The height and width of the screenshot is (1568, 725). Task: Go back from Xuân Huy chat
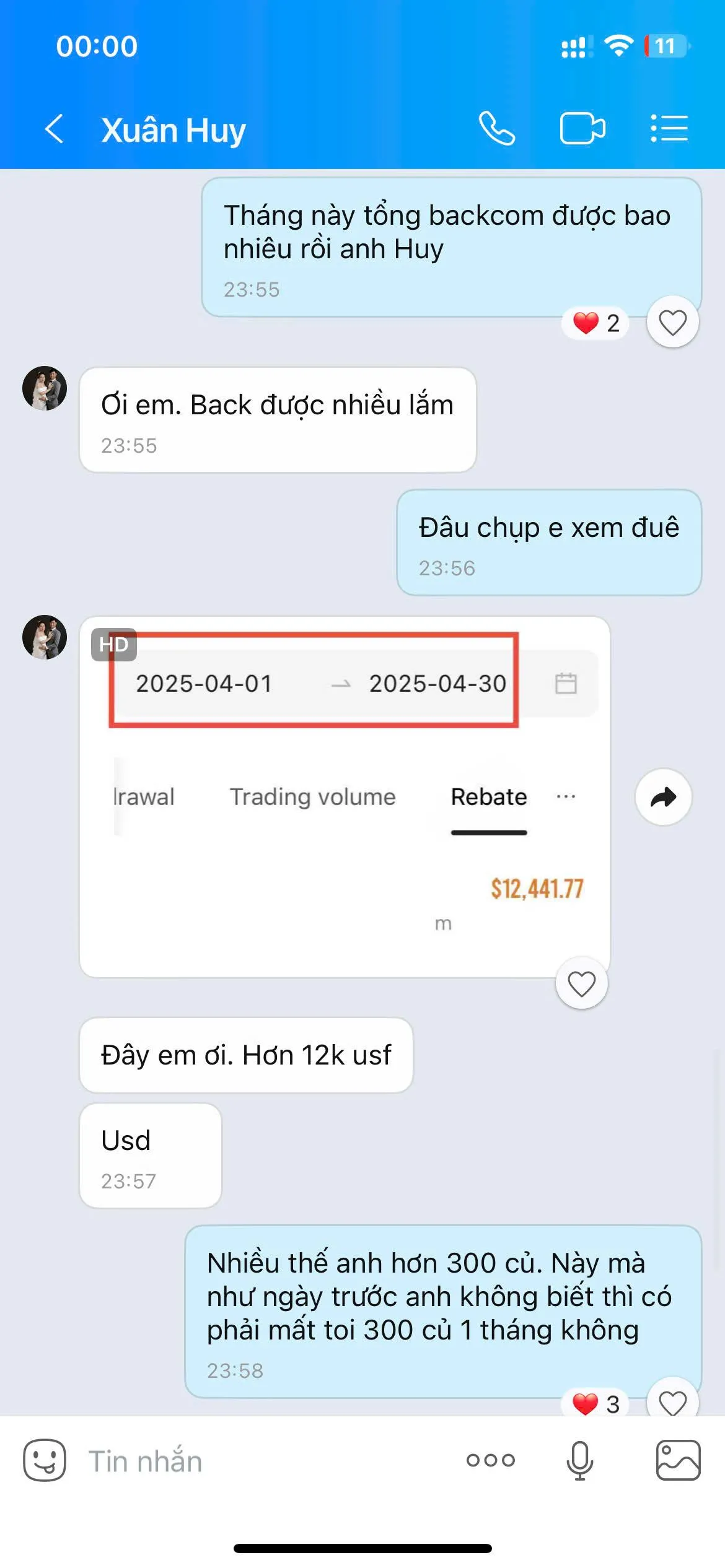coord(55,129)
